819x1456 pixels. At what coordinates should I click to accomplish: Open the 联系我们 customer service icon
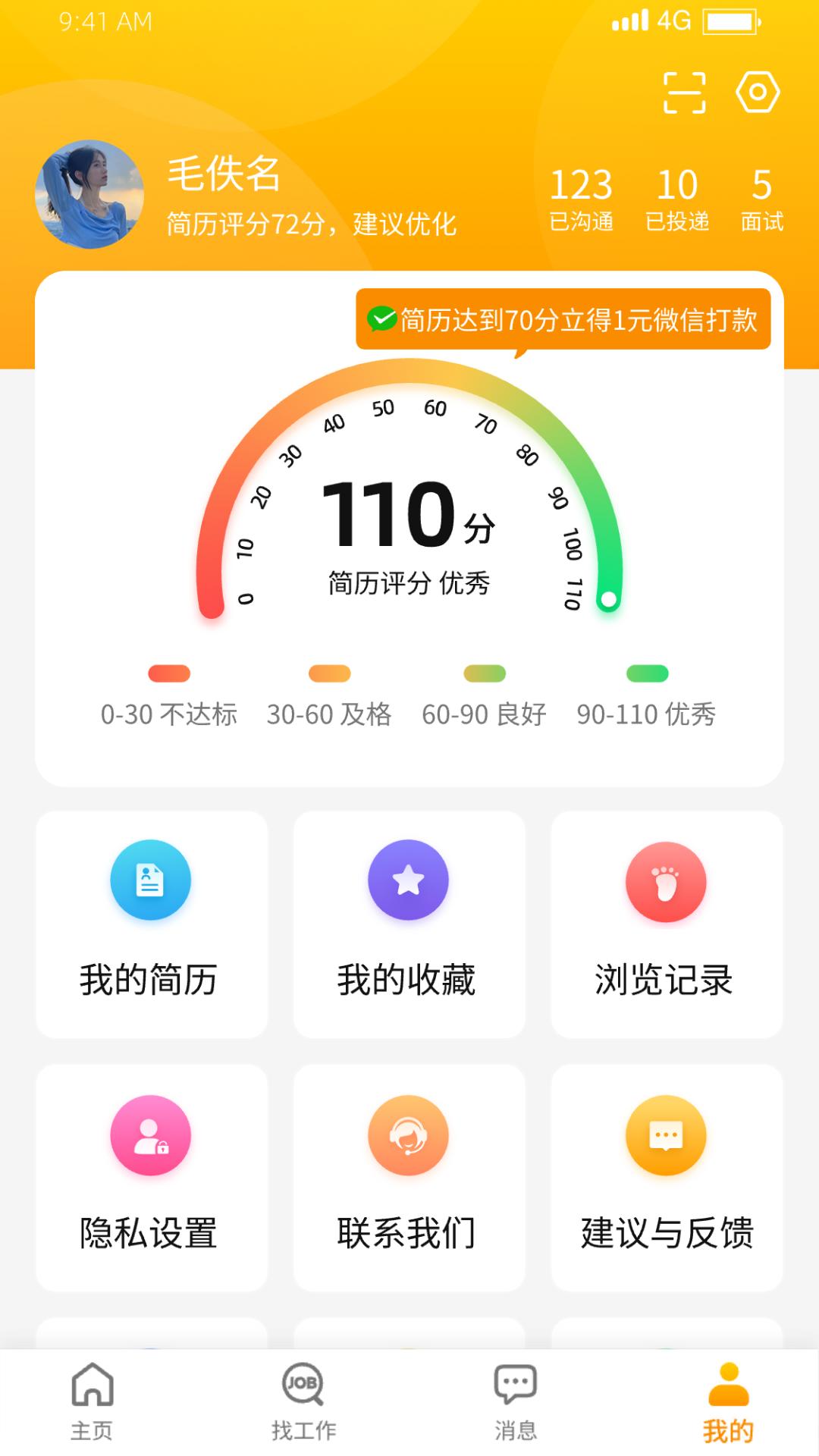point(408,1134)
